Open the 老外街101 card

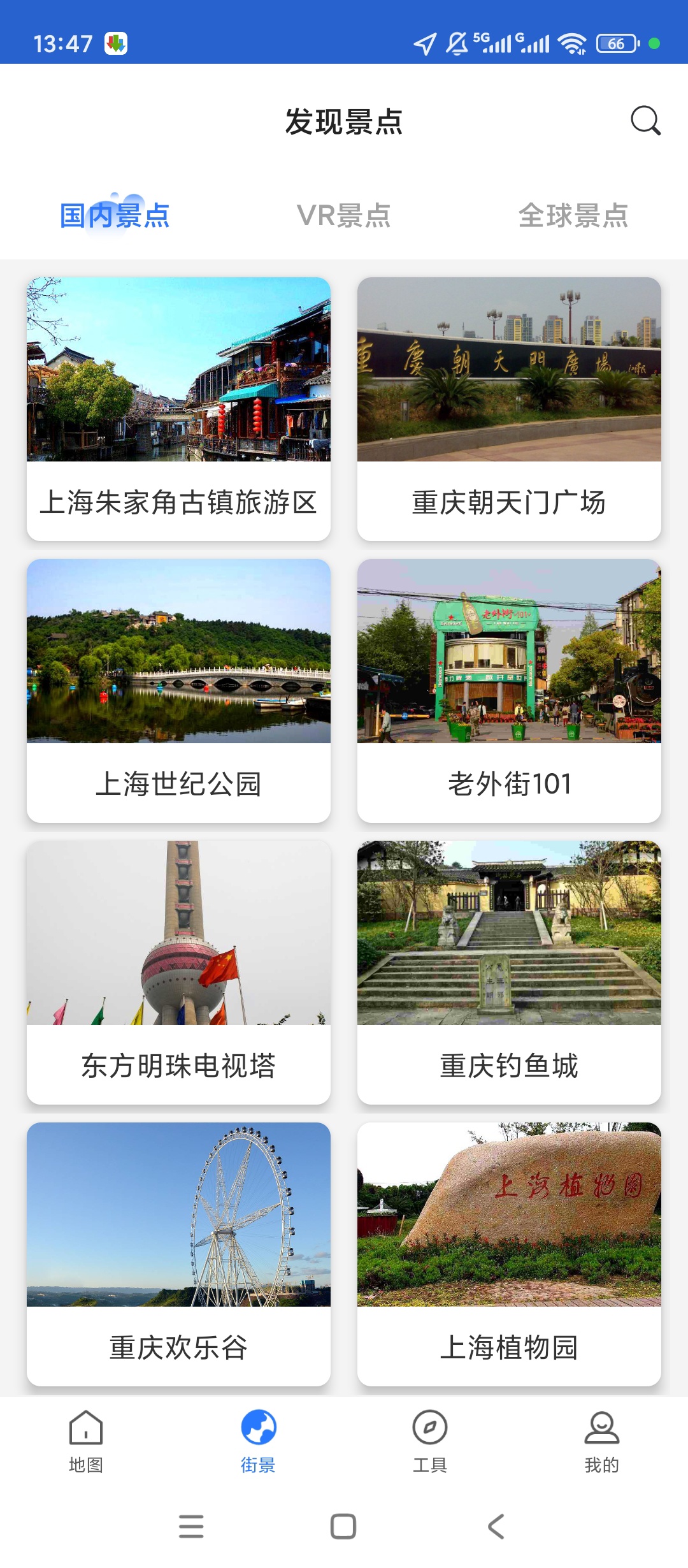[509, 690]
